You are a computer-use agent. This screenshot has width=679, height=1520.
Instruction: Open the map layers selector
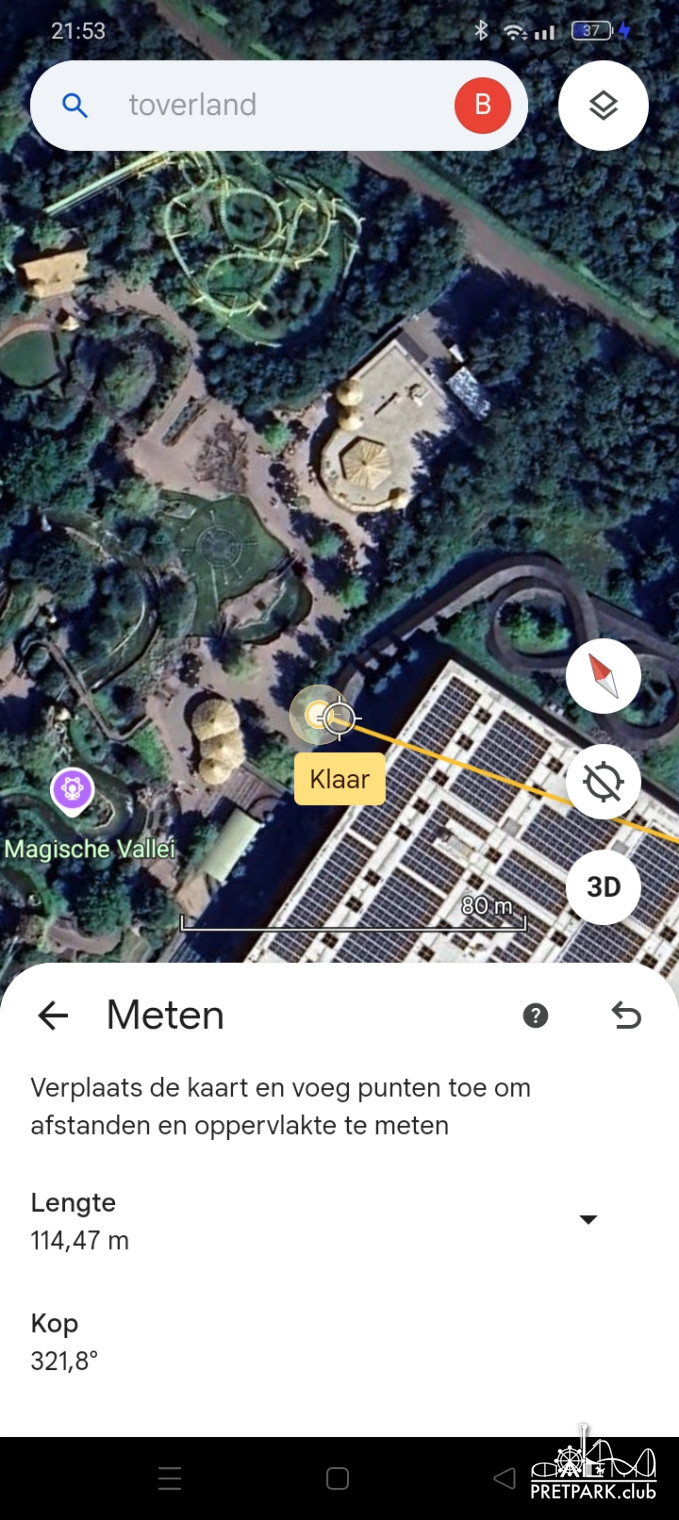603,106
